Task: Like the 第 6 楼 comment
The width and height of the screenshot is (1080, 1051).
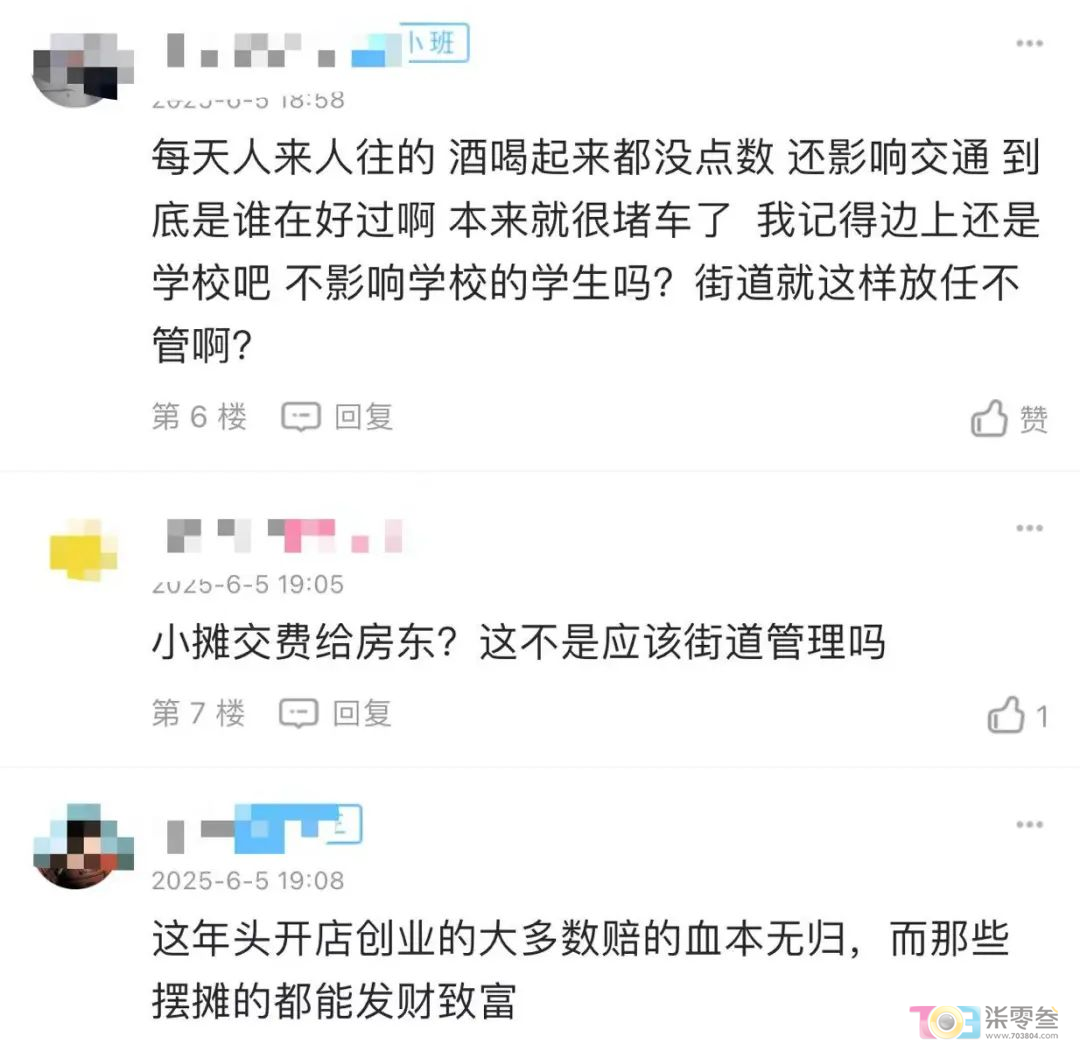Action: pos(1009,419)
